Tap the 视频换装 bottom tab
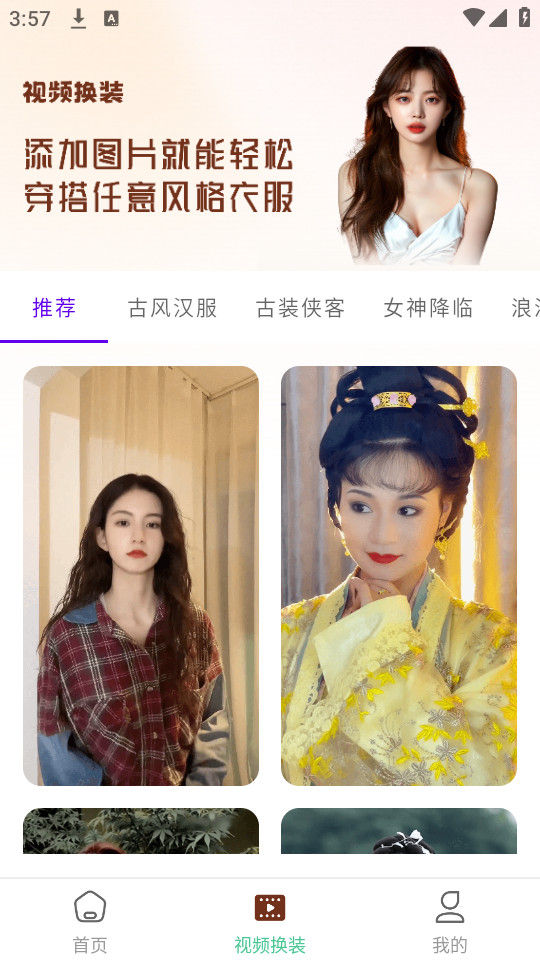Image resolution: width=540 pixels, height=960 pixels. tap(270, 920)
